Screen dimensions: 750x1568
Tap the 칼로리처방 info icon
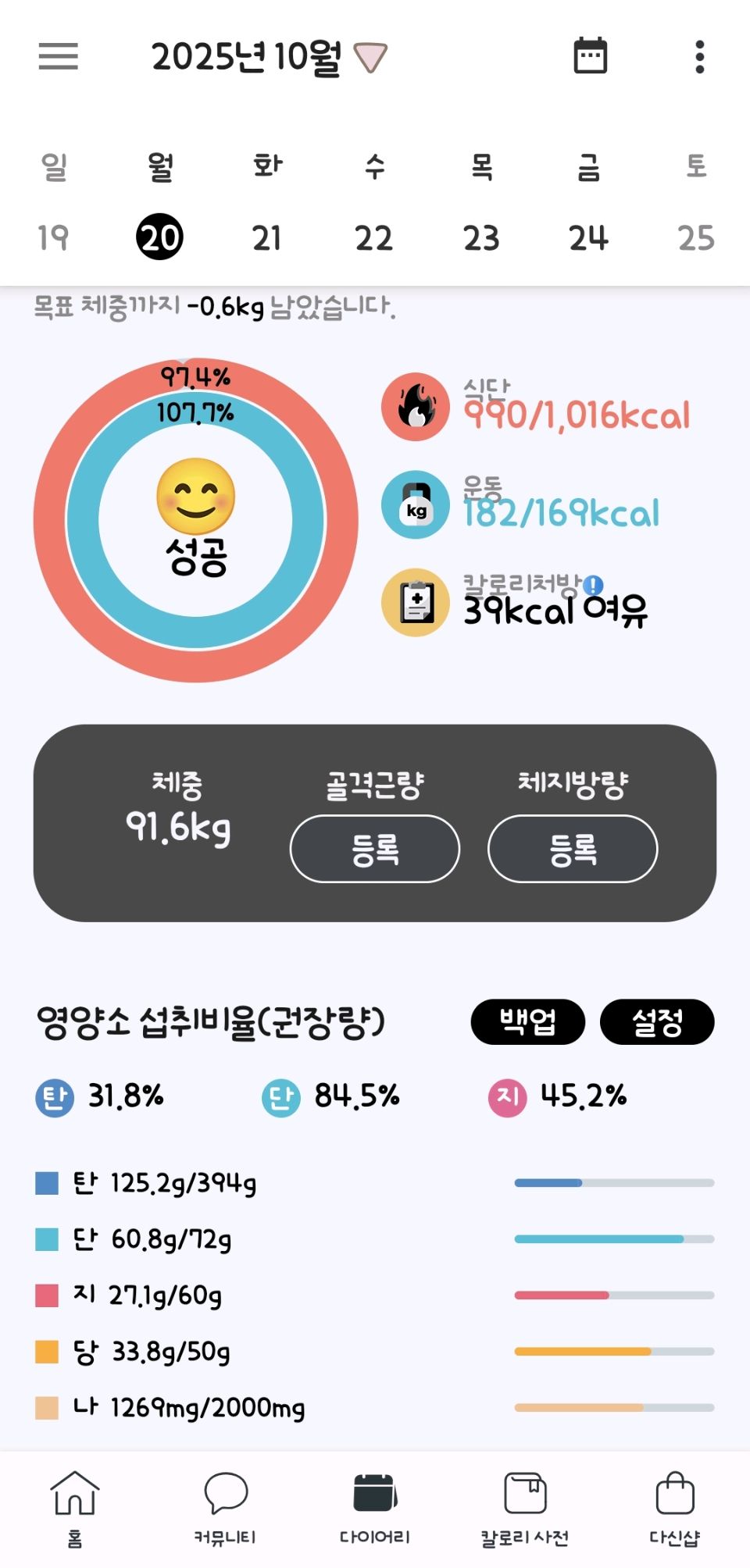tap(594, 585)
